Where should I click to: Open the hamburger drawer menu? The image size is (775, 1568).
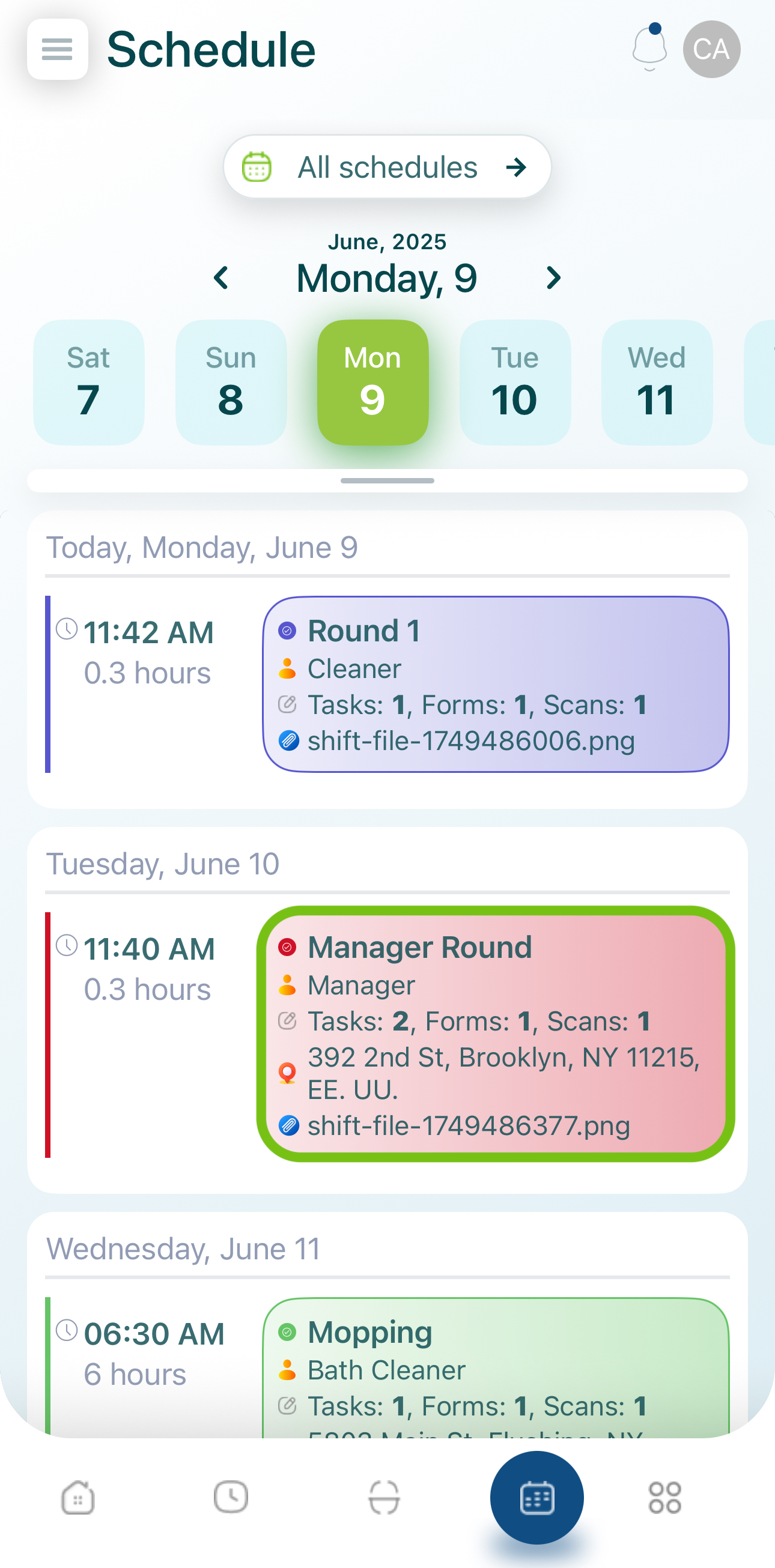pyautogui.click(x=57, y=49)
